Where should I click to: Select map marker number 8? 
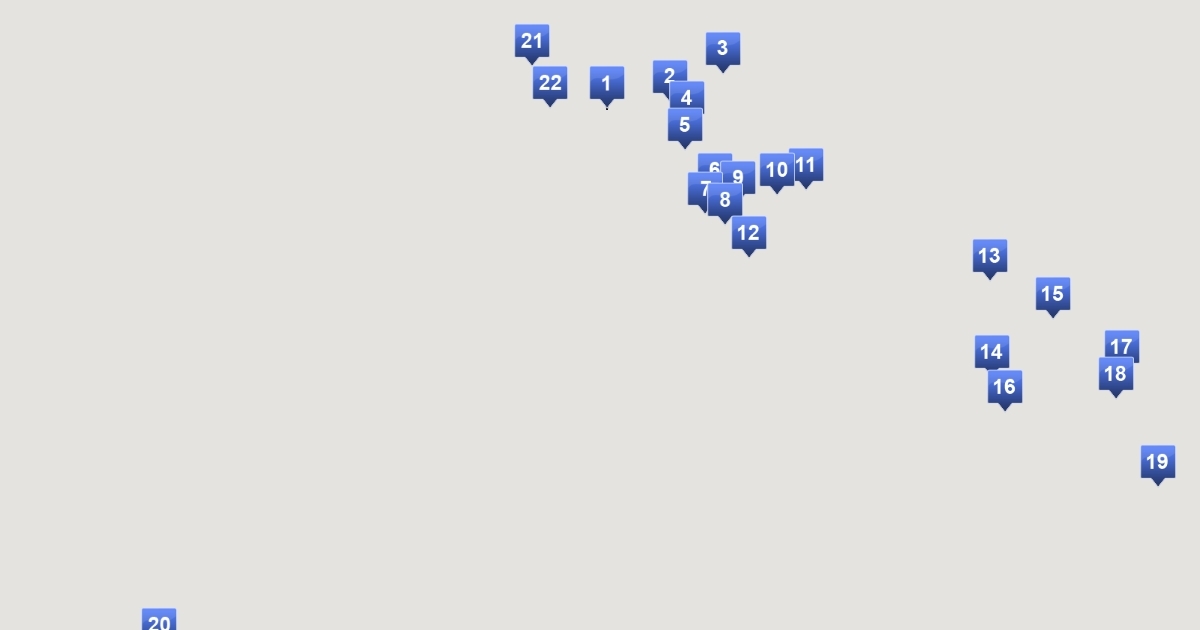pyautogui.click(x=725, y=200)
